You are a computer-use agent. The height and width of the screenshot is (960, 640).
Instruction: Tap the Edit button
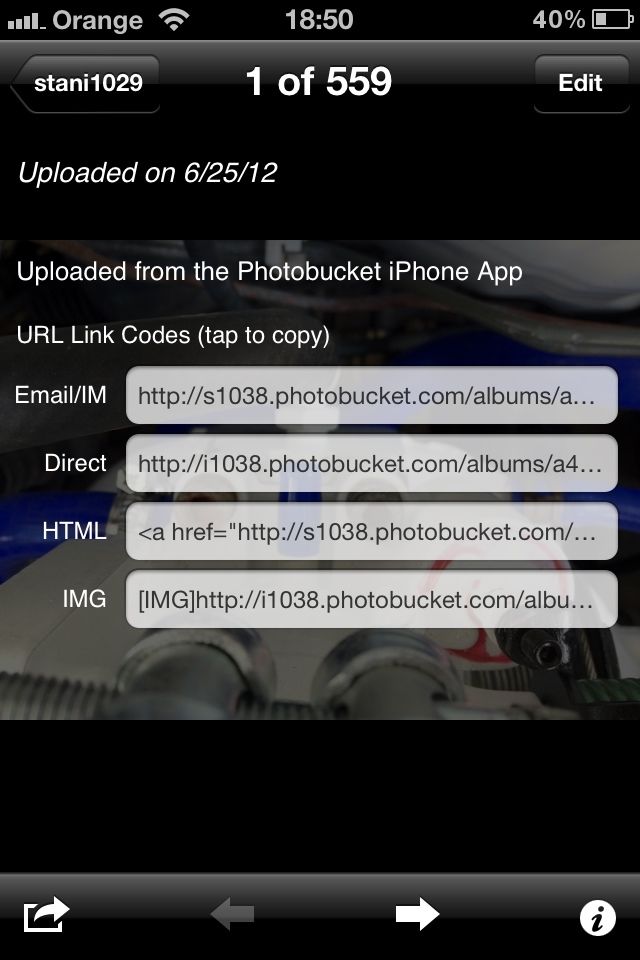click(x=580, y=83)
